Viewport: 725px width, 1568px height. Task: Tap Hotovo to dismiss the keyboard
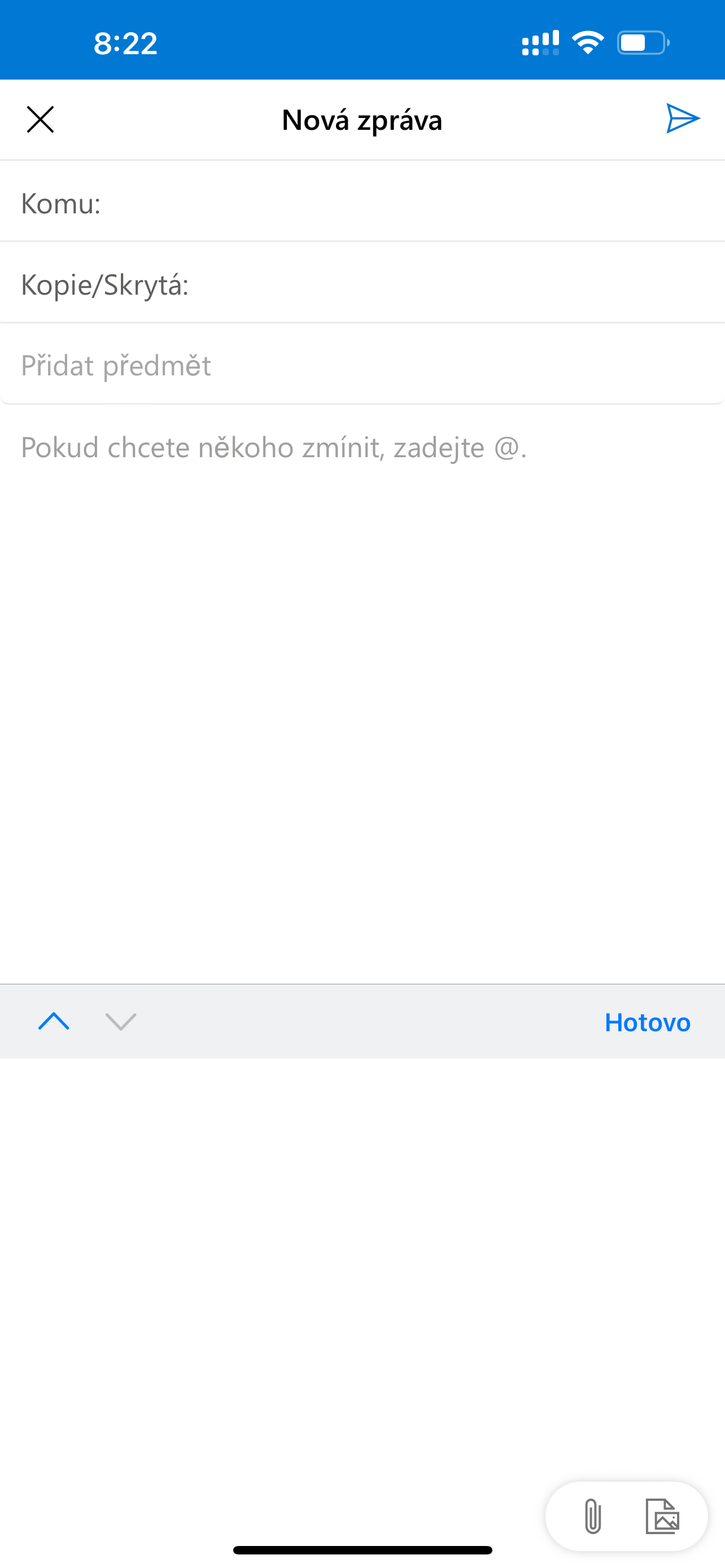(647, 1022)
